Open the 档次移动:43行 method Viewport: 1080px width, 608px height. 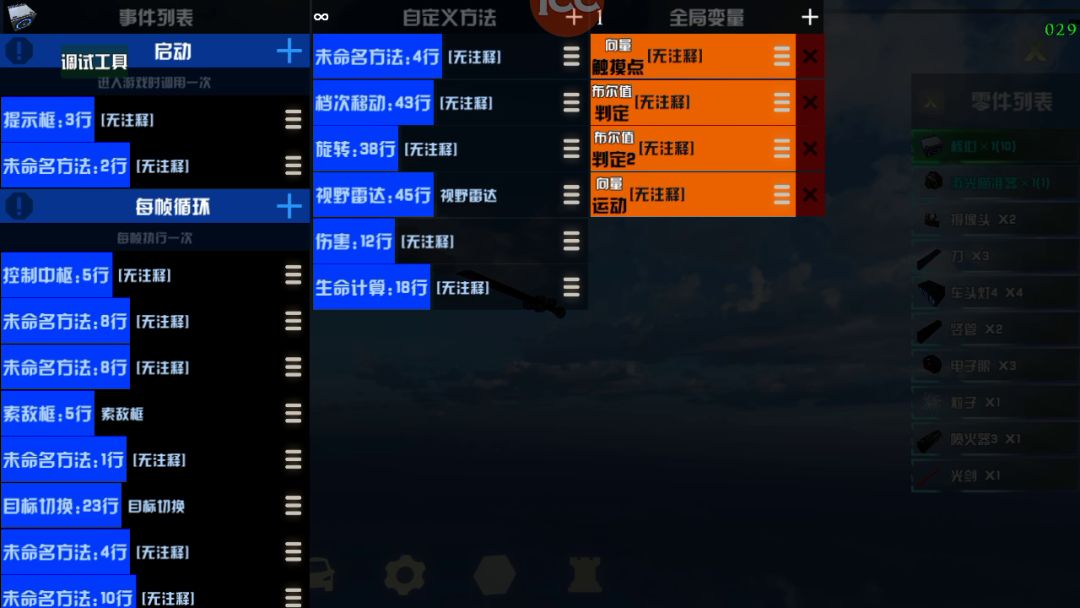click(373, 103)
